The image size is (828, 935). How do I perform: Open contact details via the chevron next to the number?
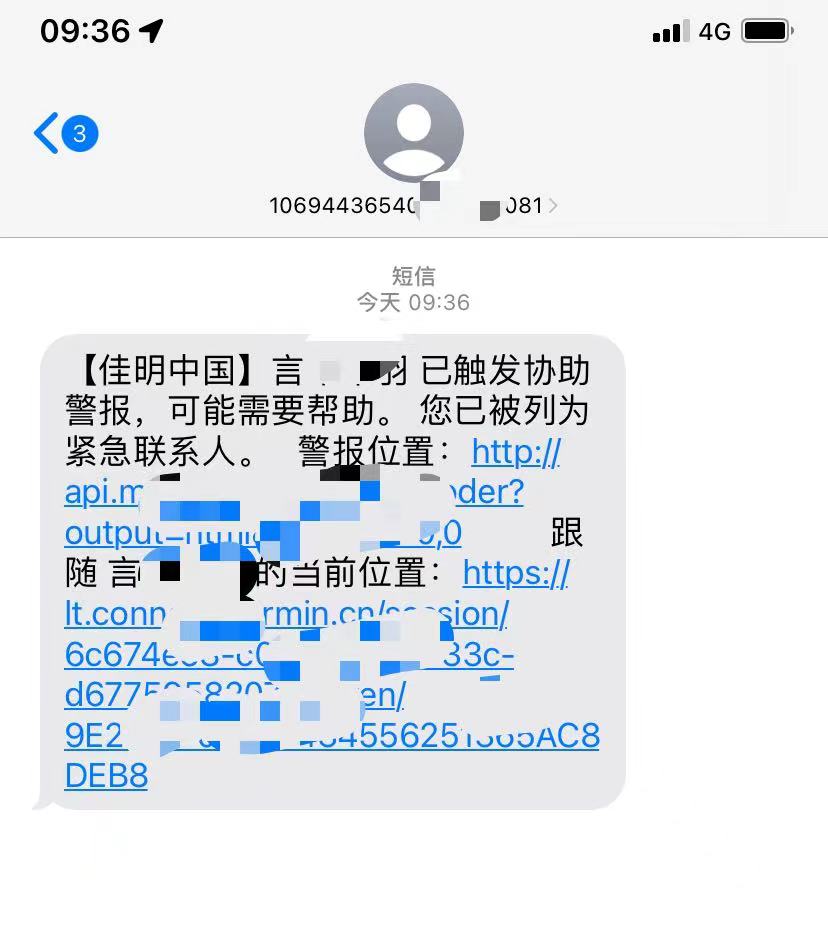pos(554,205)
